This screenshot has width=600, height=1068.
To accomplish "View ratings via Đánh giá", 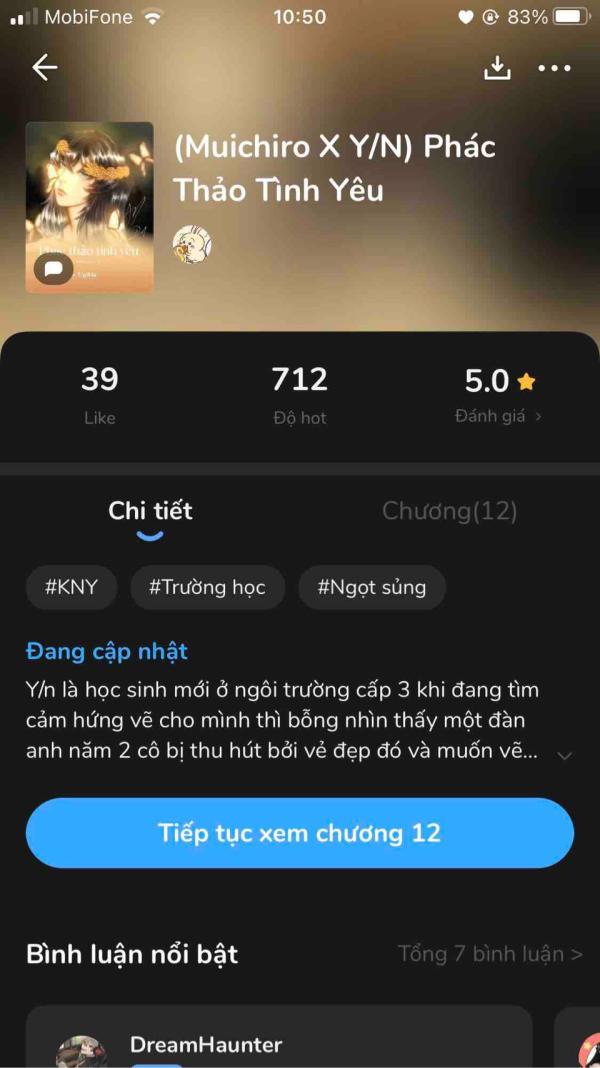I will click(x=499, y=417).
